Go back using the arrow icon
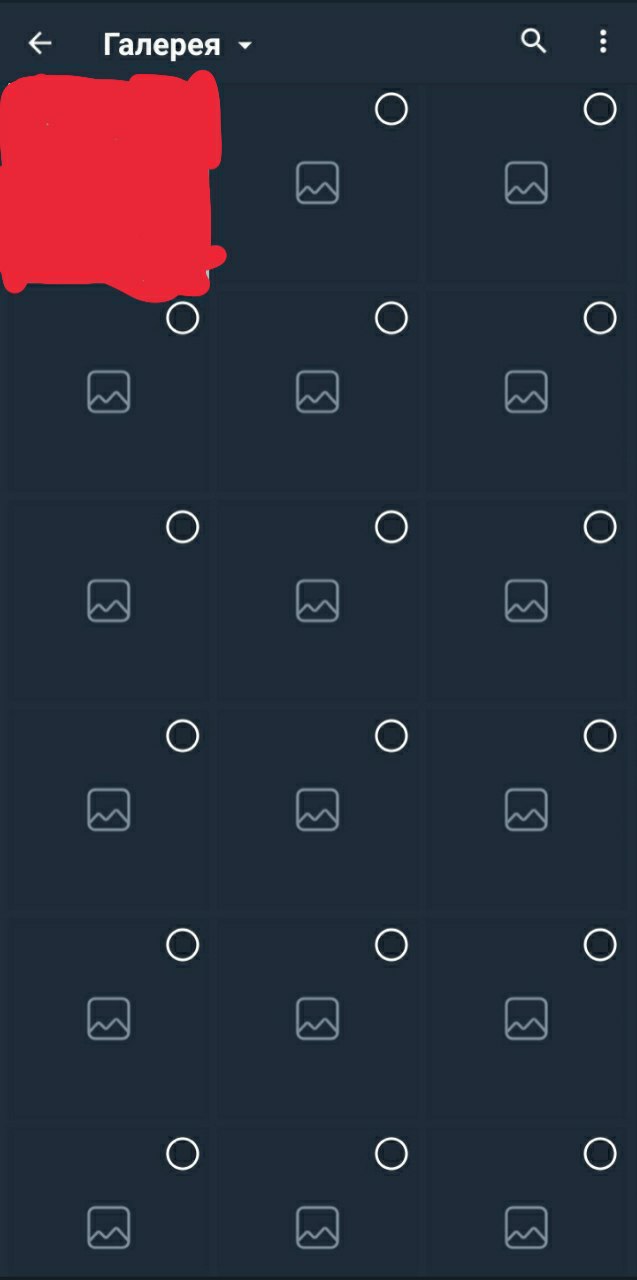Viewport: 637px width, 1280px height. tap(40, 43)
